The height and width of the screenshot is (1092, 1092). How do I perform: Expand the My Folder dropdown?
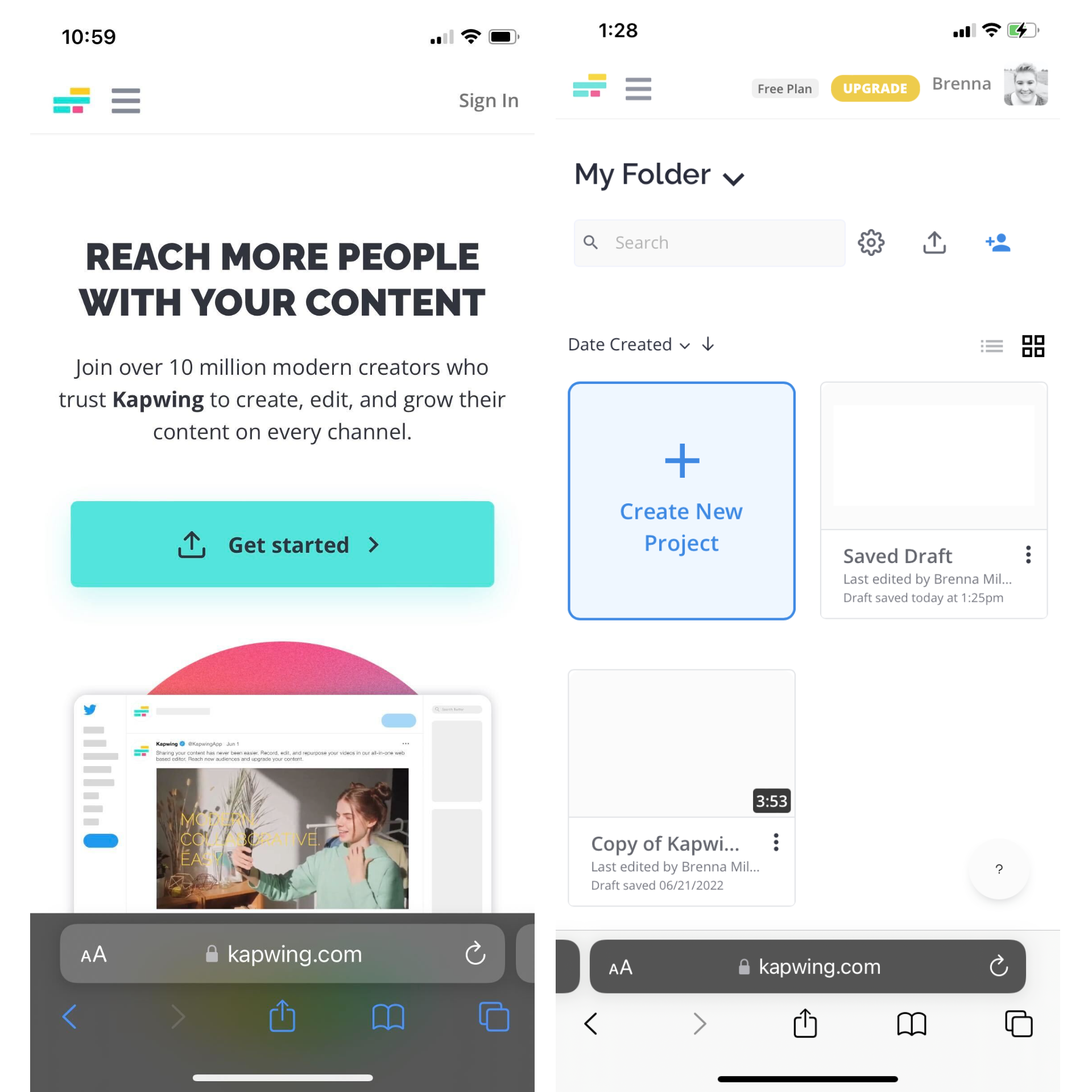733,179
